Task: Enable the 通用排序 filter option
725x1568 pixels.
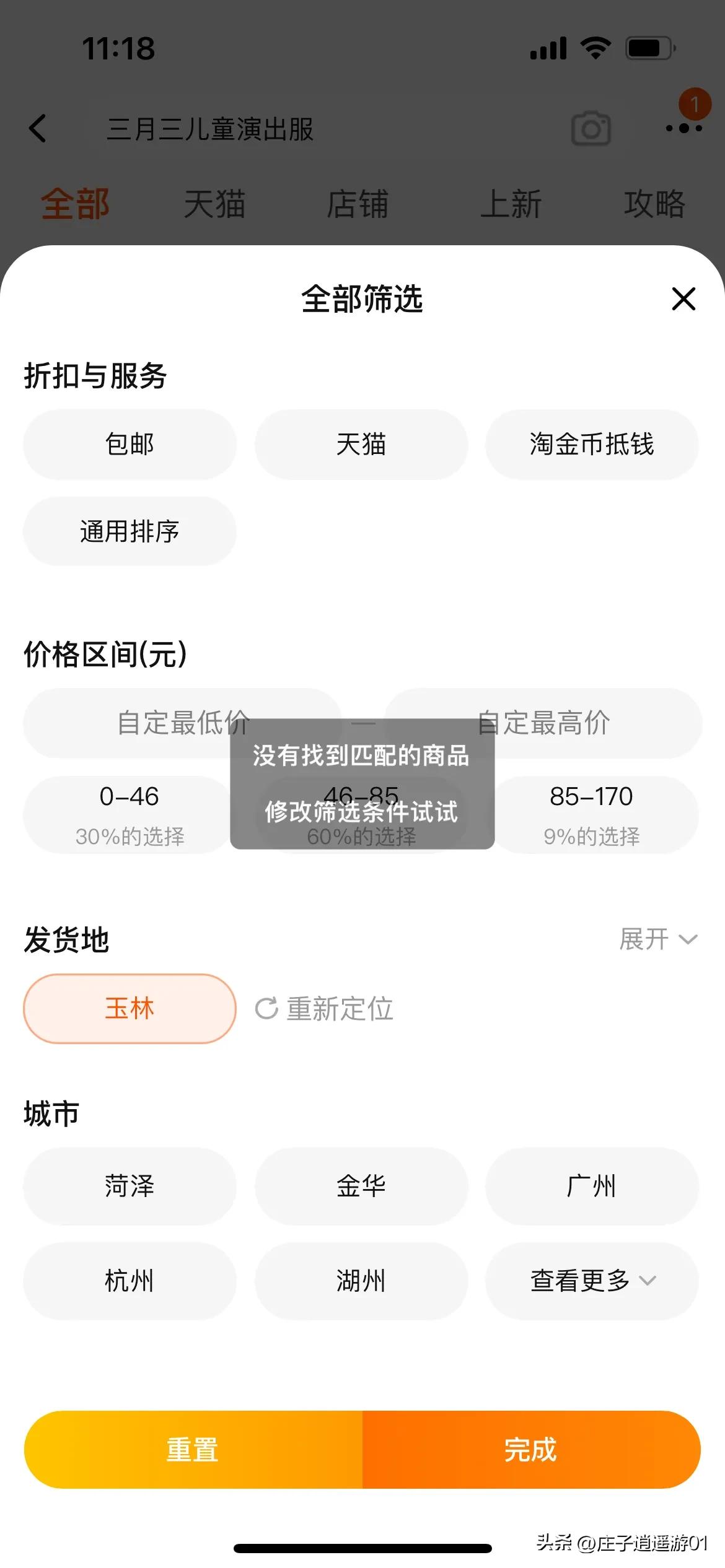Action: (129, 531)
